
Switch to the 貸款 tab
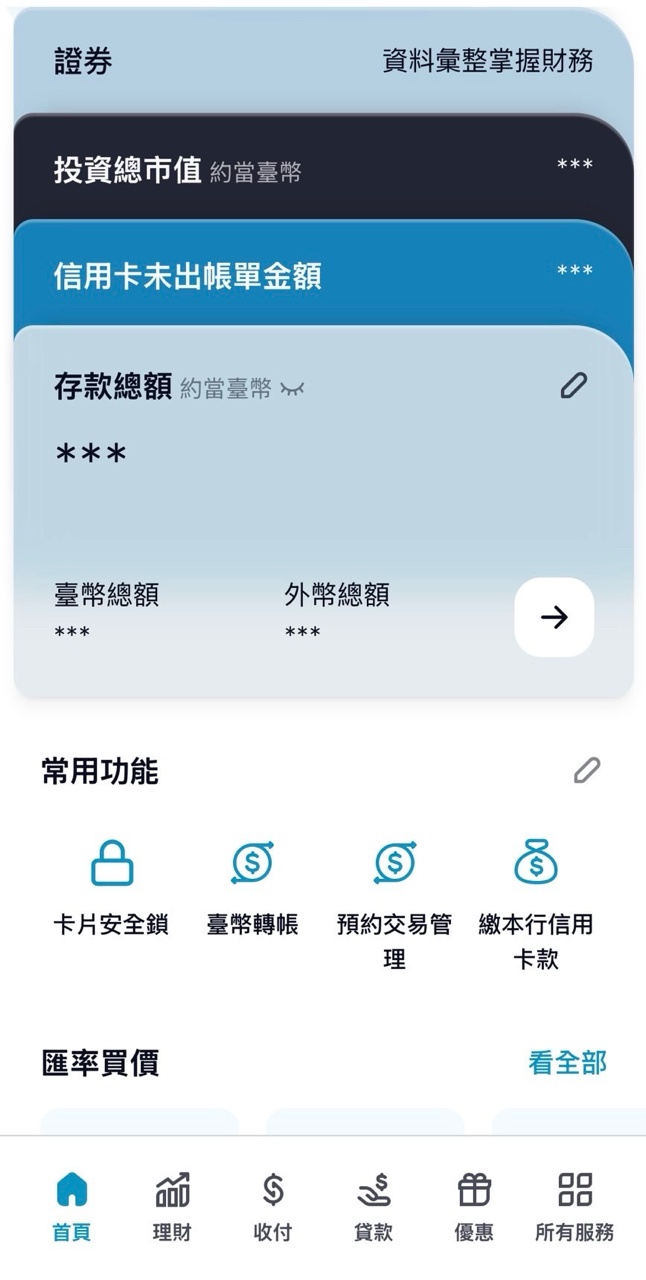[x=374, y=1207]
